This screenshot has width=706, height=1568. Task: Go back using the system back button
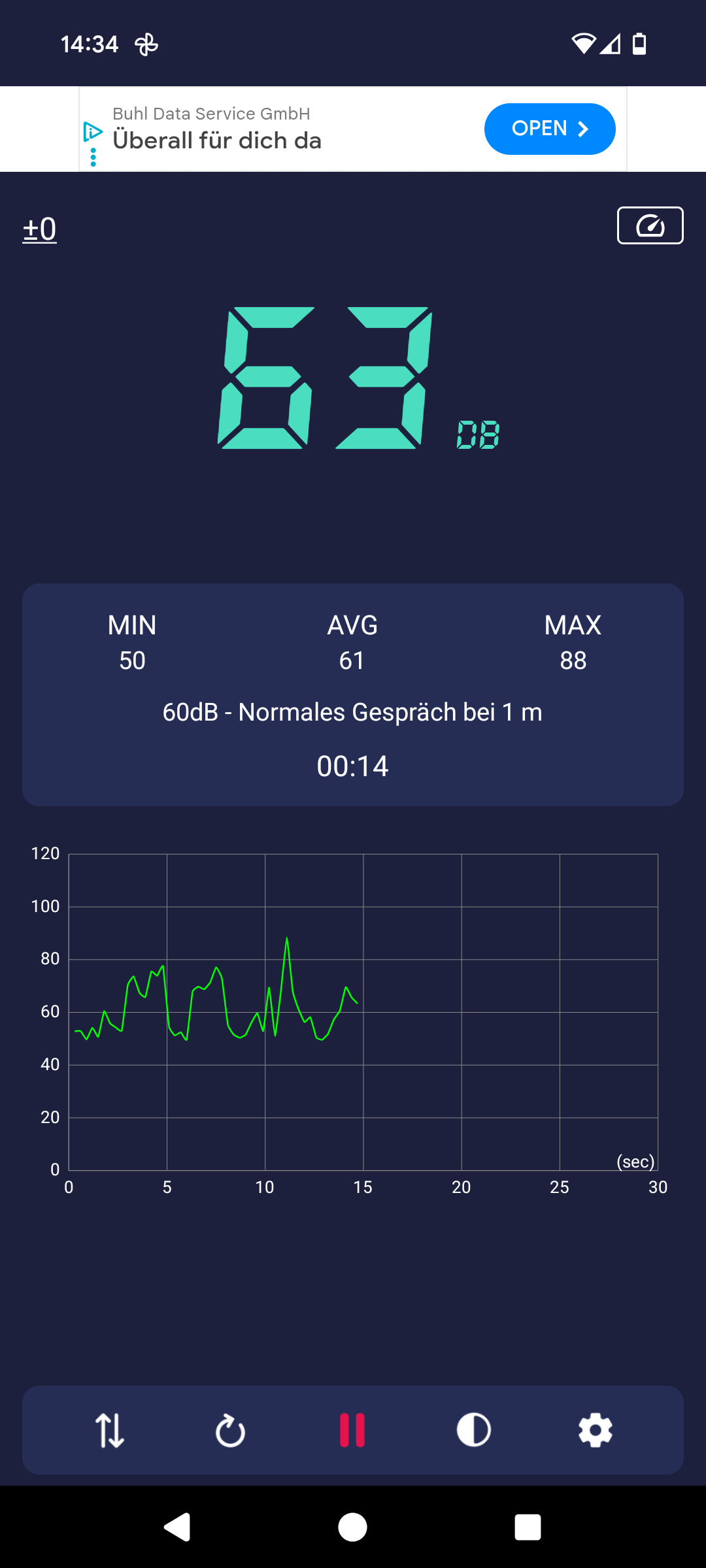(176, 1527)
